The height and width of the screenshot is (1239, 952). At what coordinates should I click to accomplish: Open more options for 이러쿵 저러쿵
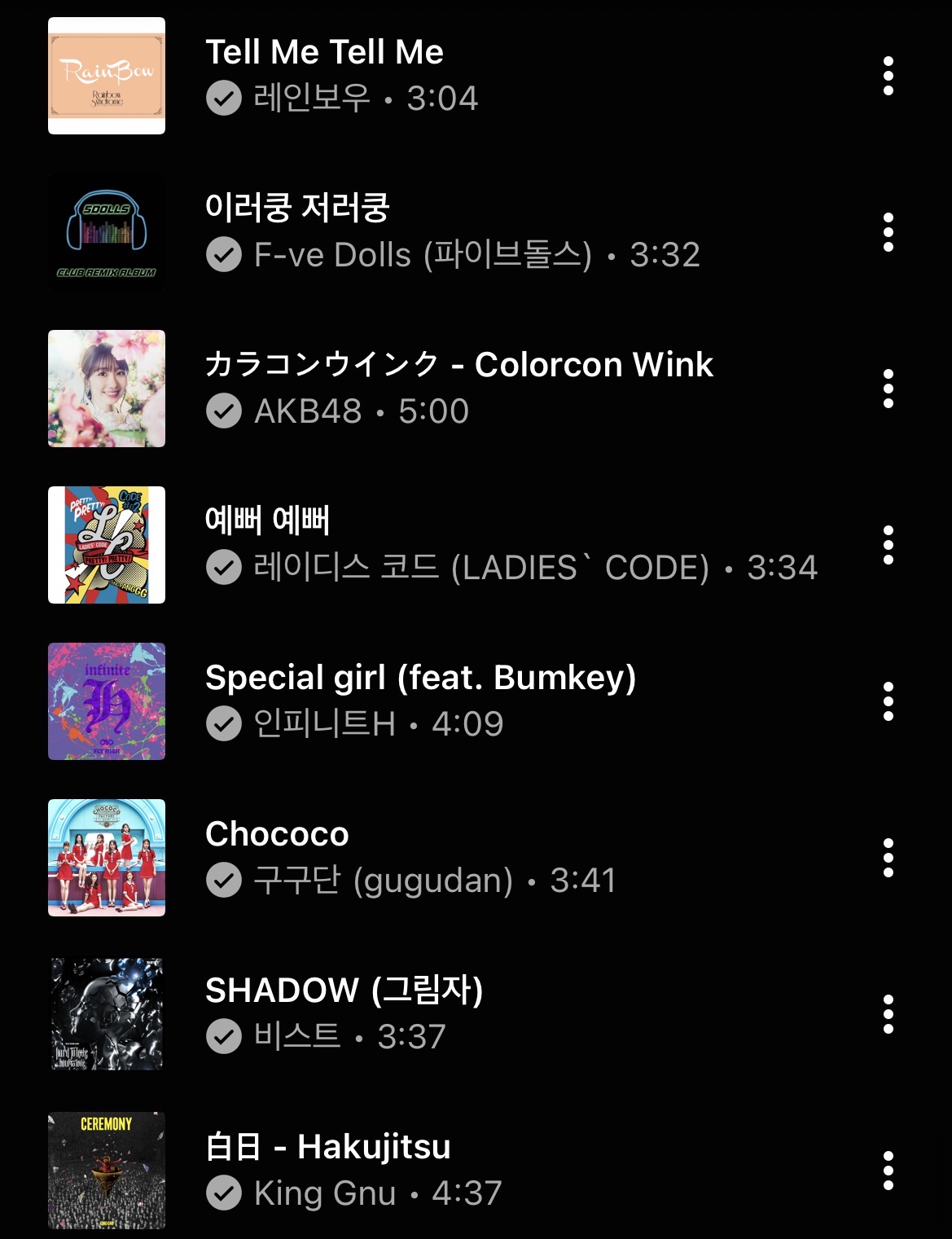tap(888, 232)
